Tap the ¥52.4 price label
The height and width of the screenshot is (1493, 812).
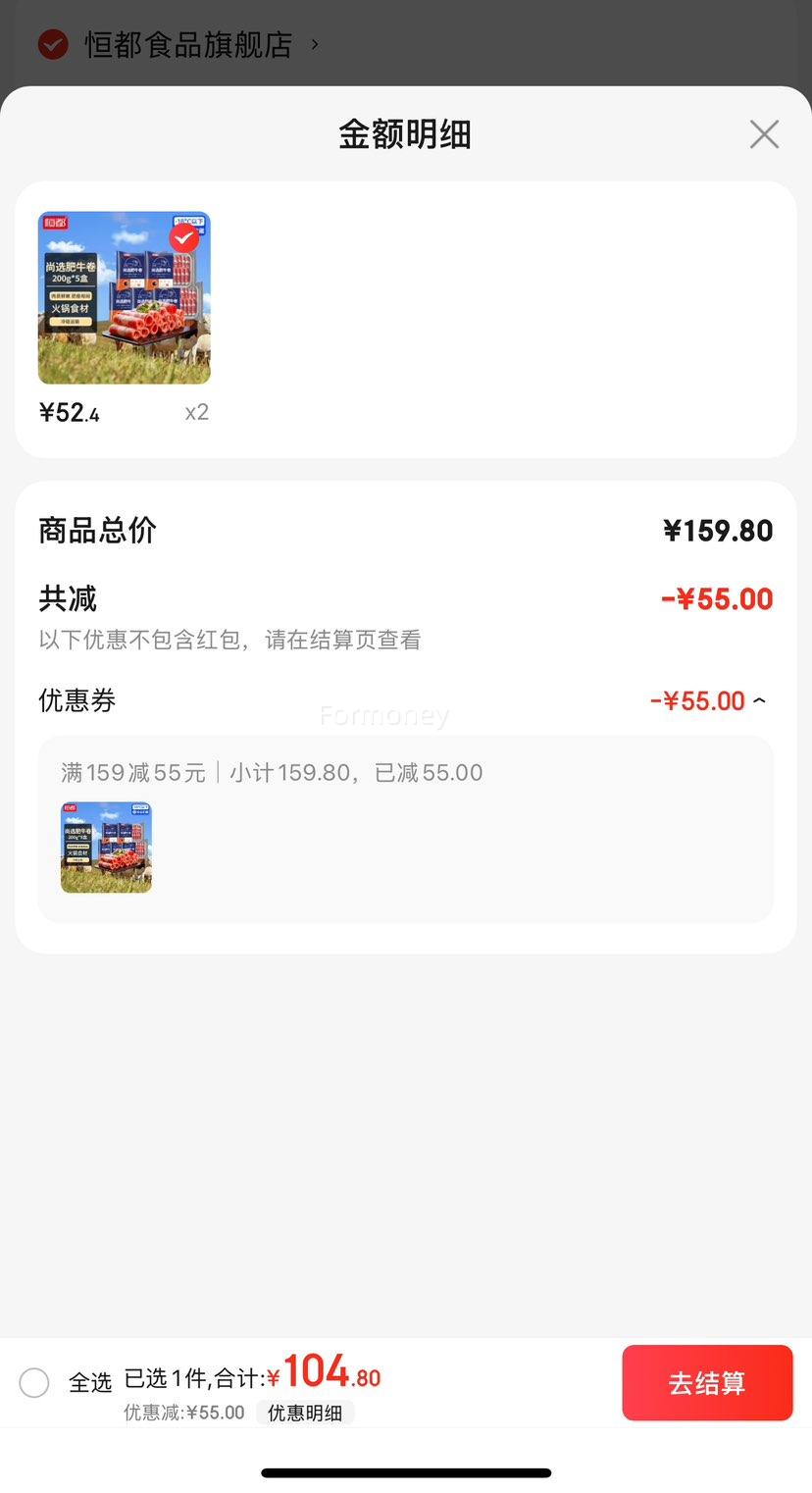pyautogui.click(x=69, y=412)
